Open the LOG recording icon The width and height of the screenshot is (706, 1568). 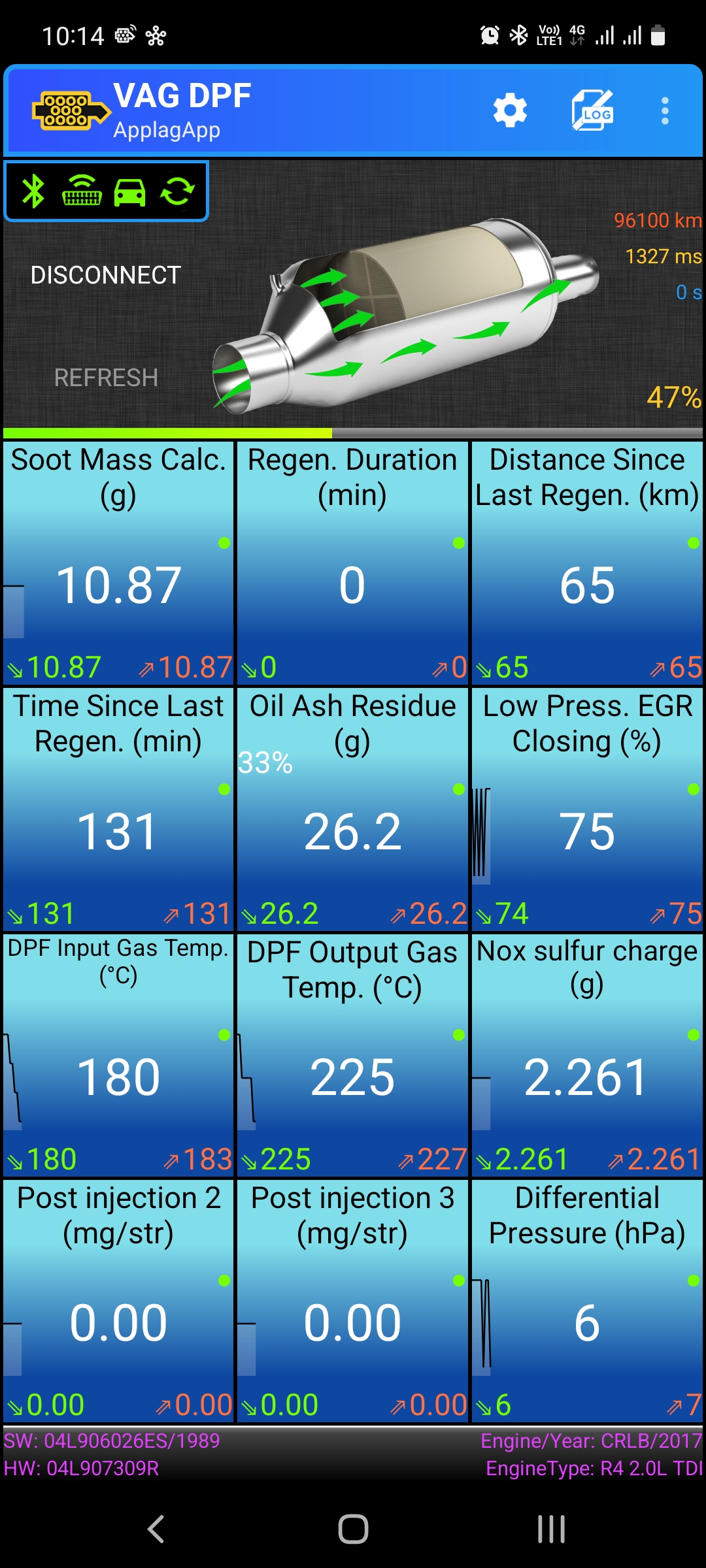coord(592,110)
